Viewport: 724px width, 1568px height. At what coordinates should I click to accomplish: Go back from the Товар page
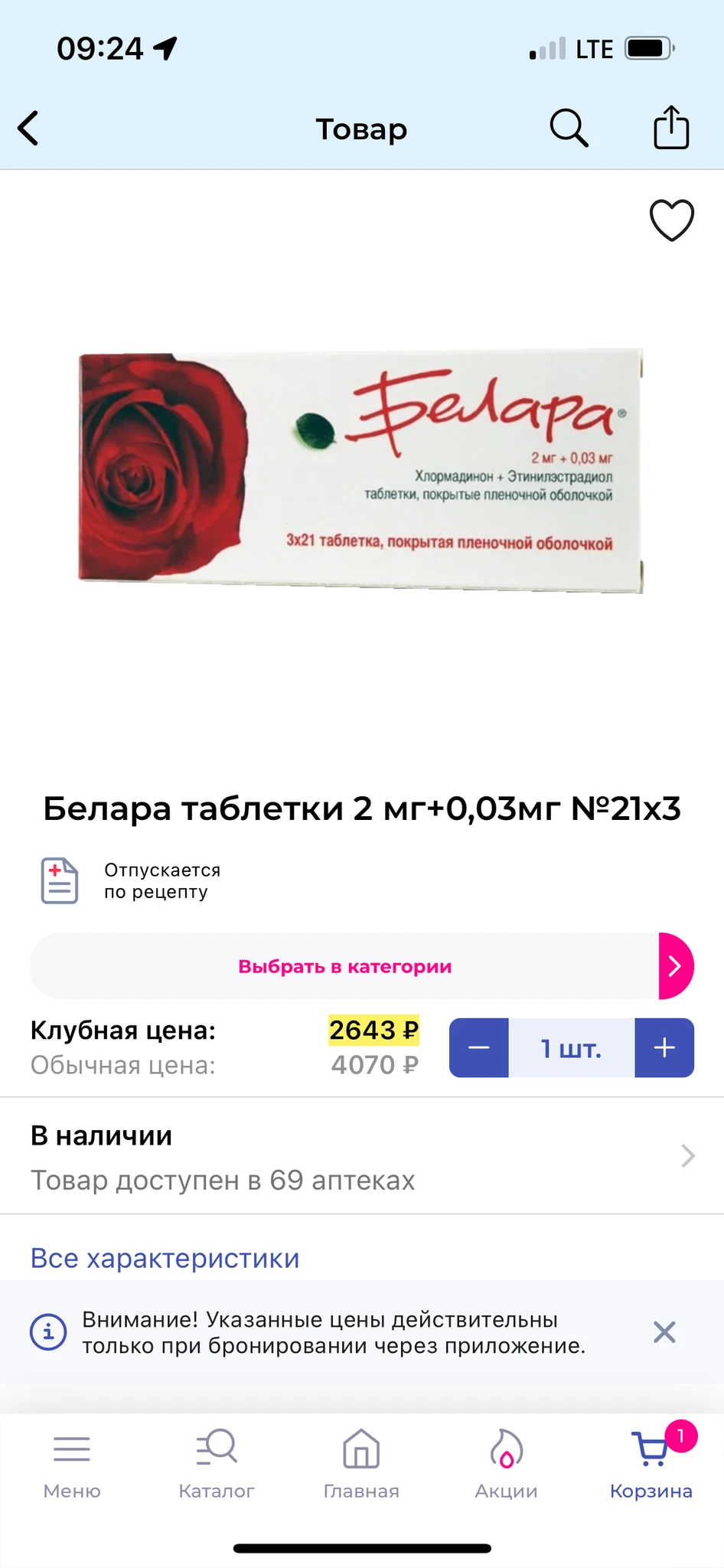(29, 129)
